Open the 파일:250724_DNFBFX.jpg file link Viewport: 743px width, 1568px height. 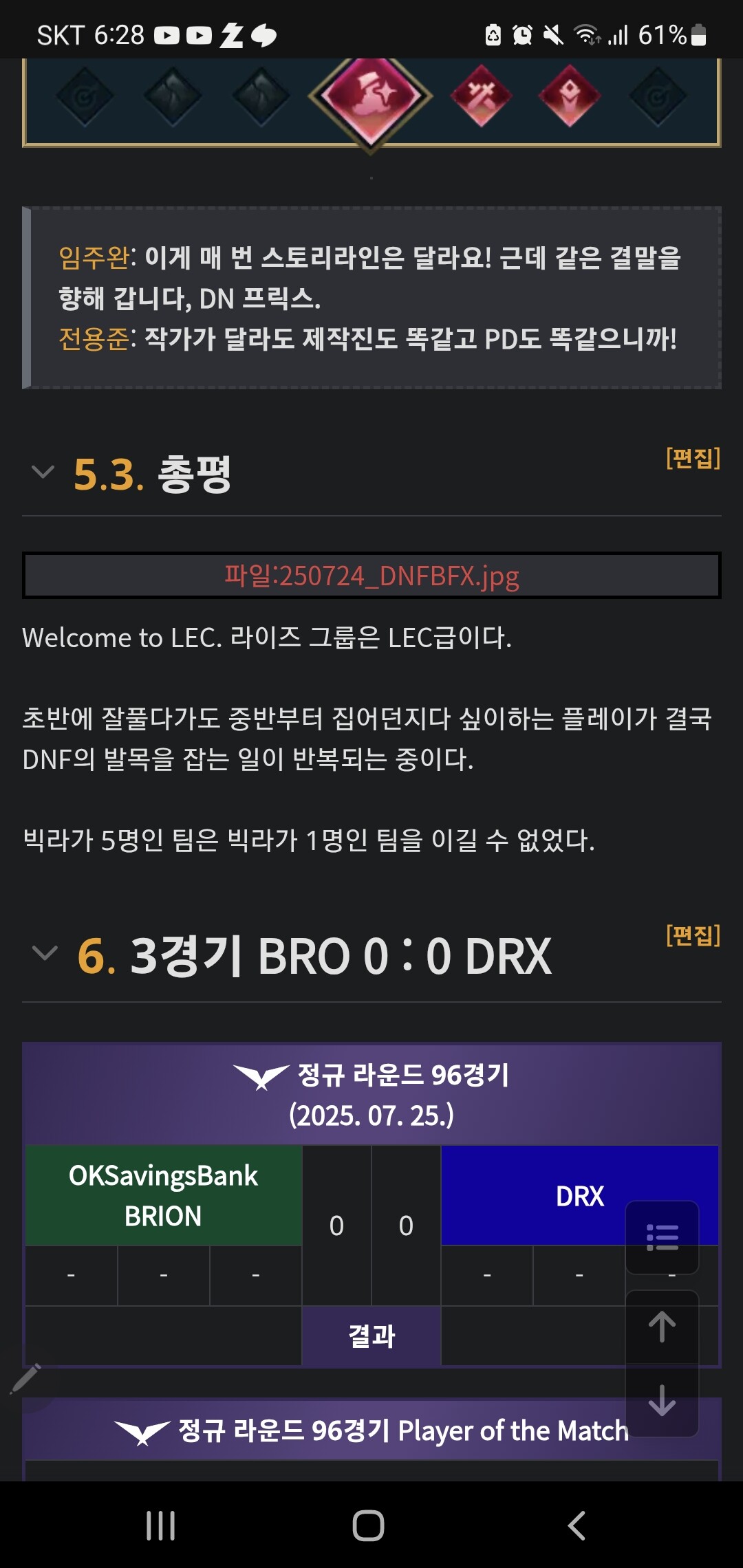click(x=371, y=576)
